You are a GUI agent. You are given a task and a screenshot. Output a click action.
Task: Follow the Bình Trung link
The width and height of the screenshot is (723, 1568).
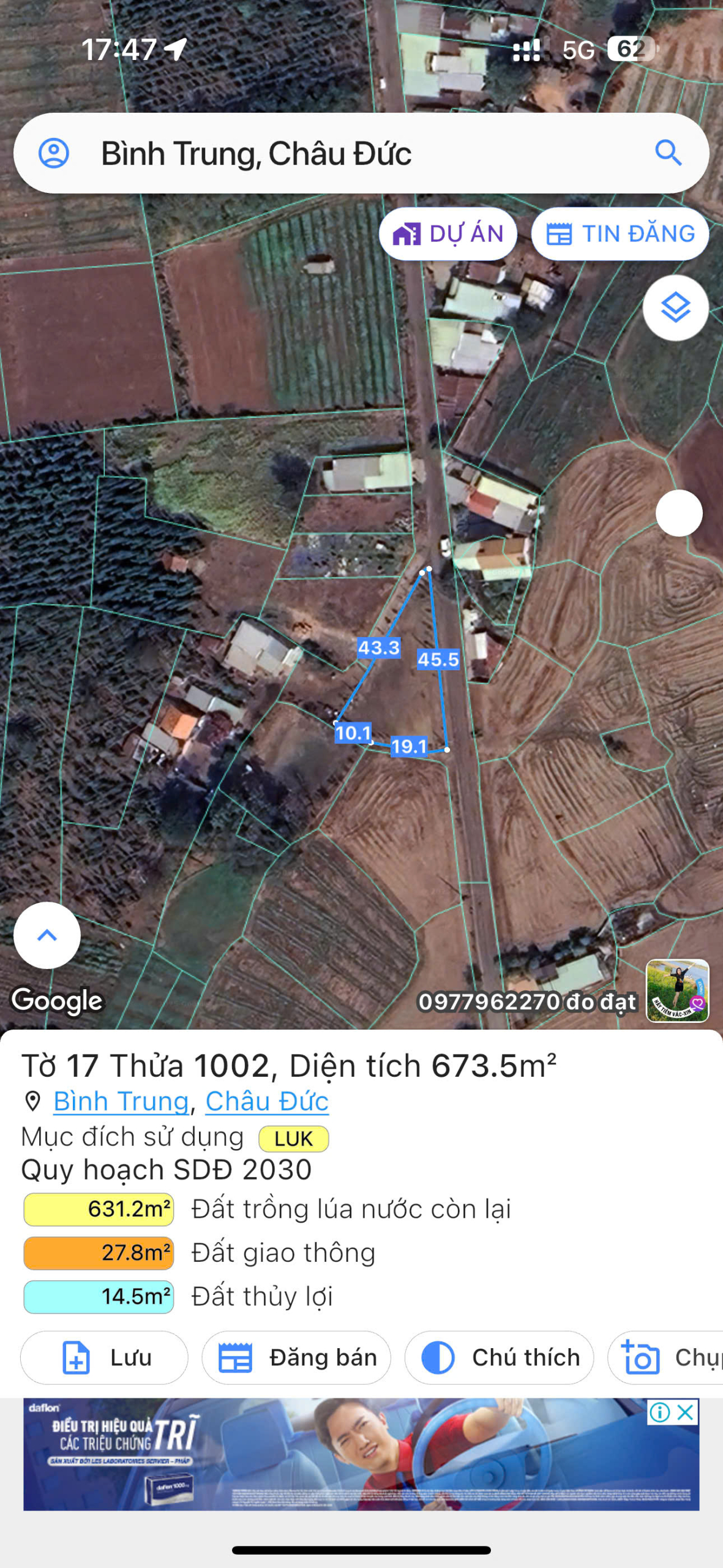coord(121,1101)
